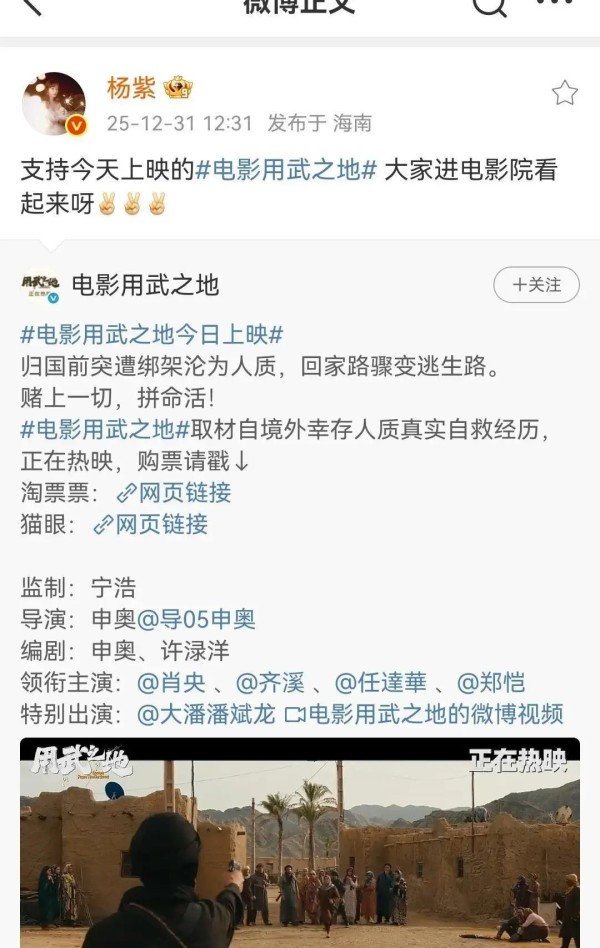Open the #电影用武之地# hashtag in 杨紫's post
This screenshot has height=948, width=600.
pyautogui.click(x=286, y=170)
